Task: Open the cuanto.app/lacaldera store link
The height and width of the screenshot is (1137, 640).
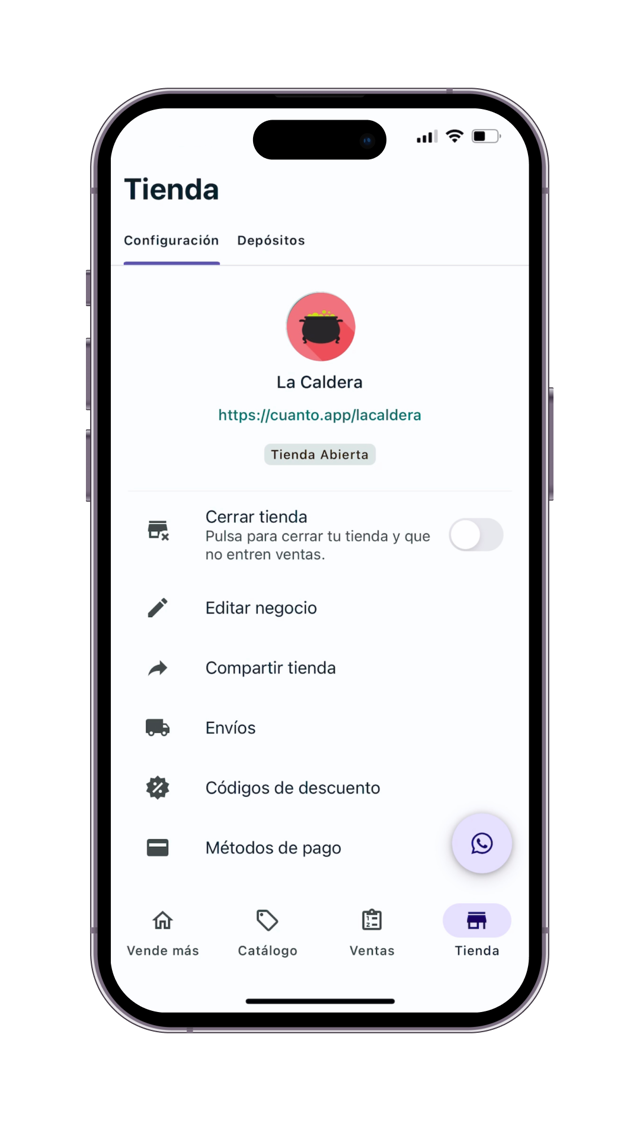Action: click(x=320, y=415)
